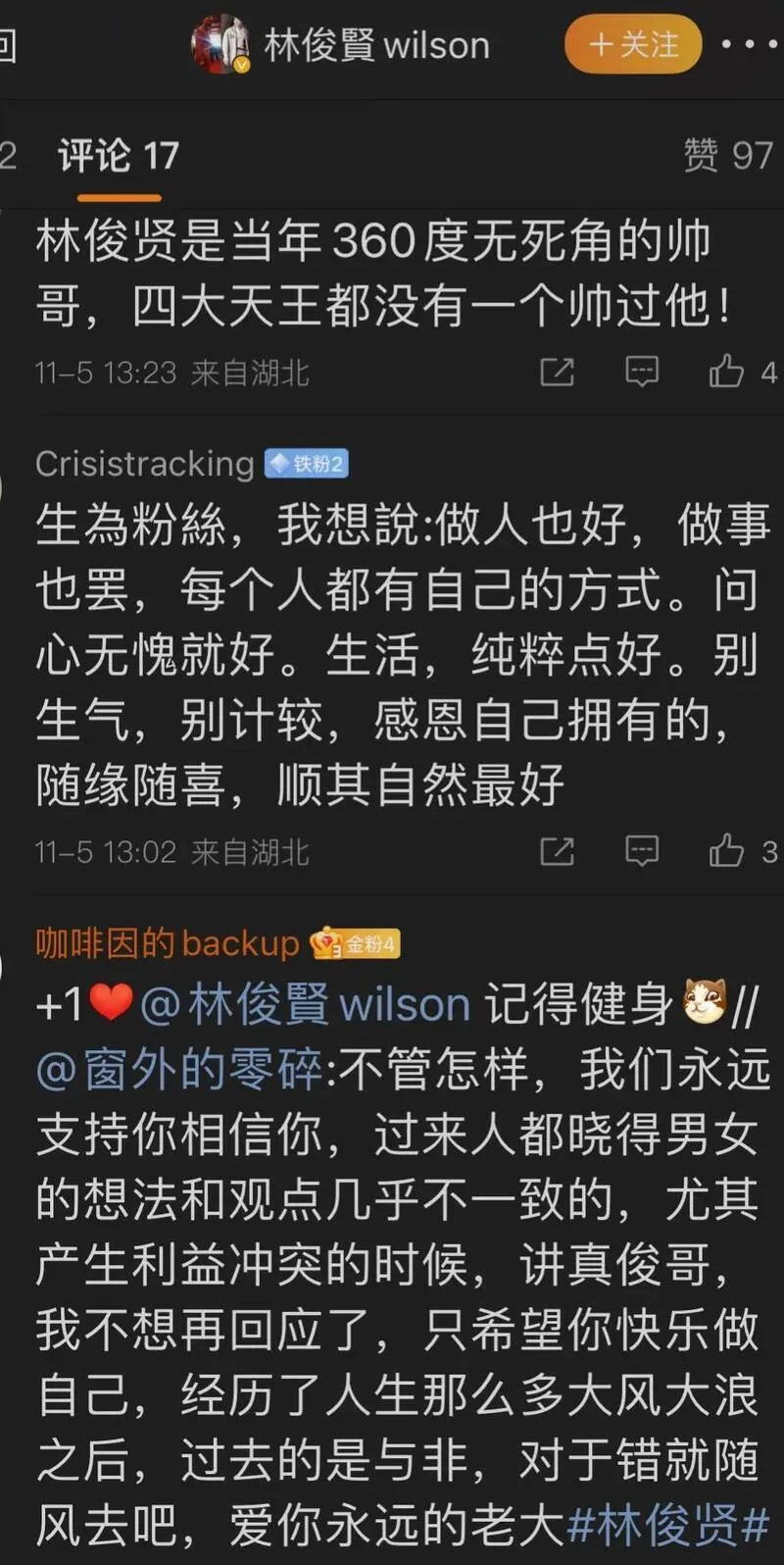Open the three-dot overflow menu

(x=751, y=45)
